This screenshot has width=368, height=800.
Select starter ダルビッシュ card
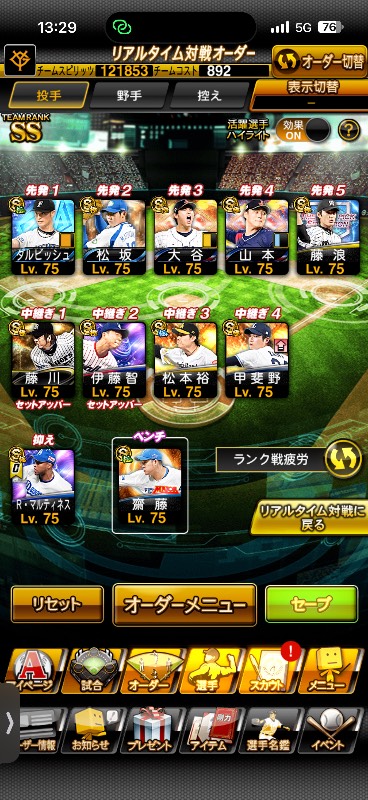tap(43, 237)
